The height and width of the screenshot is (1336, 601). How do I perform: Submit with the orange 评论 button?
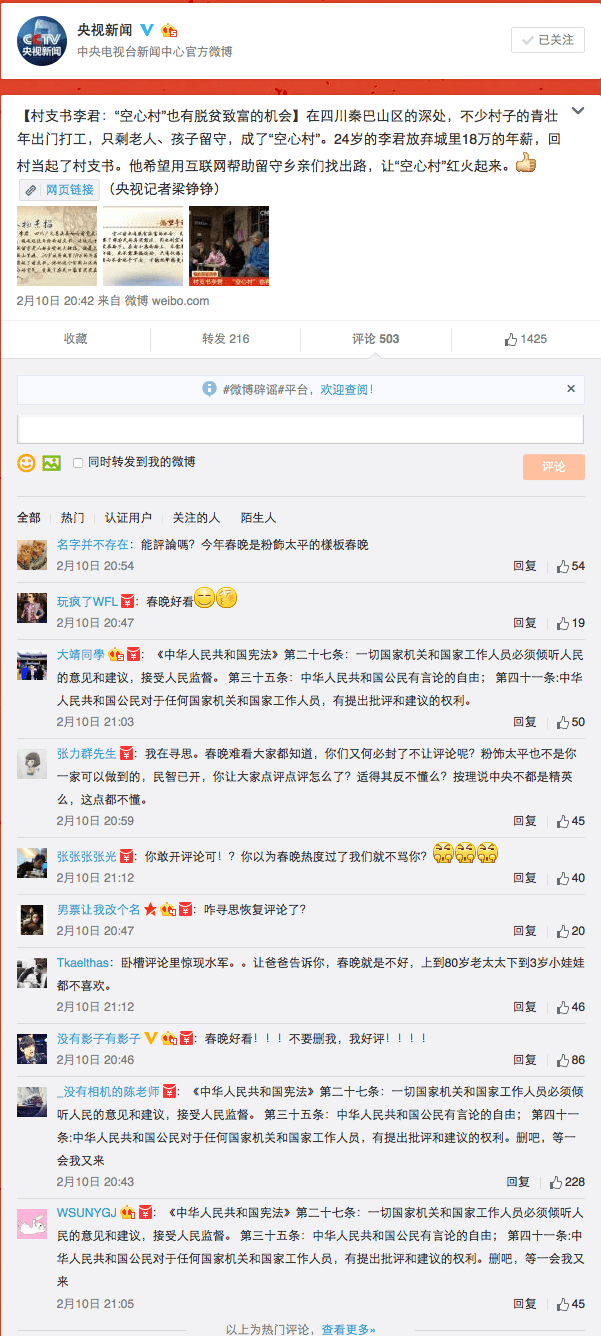[553, 467]
